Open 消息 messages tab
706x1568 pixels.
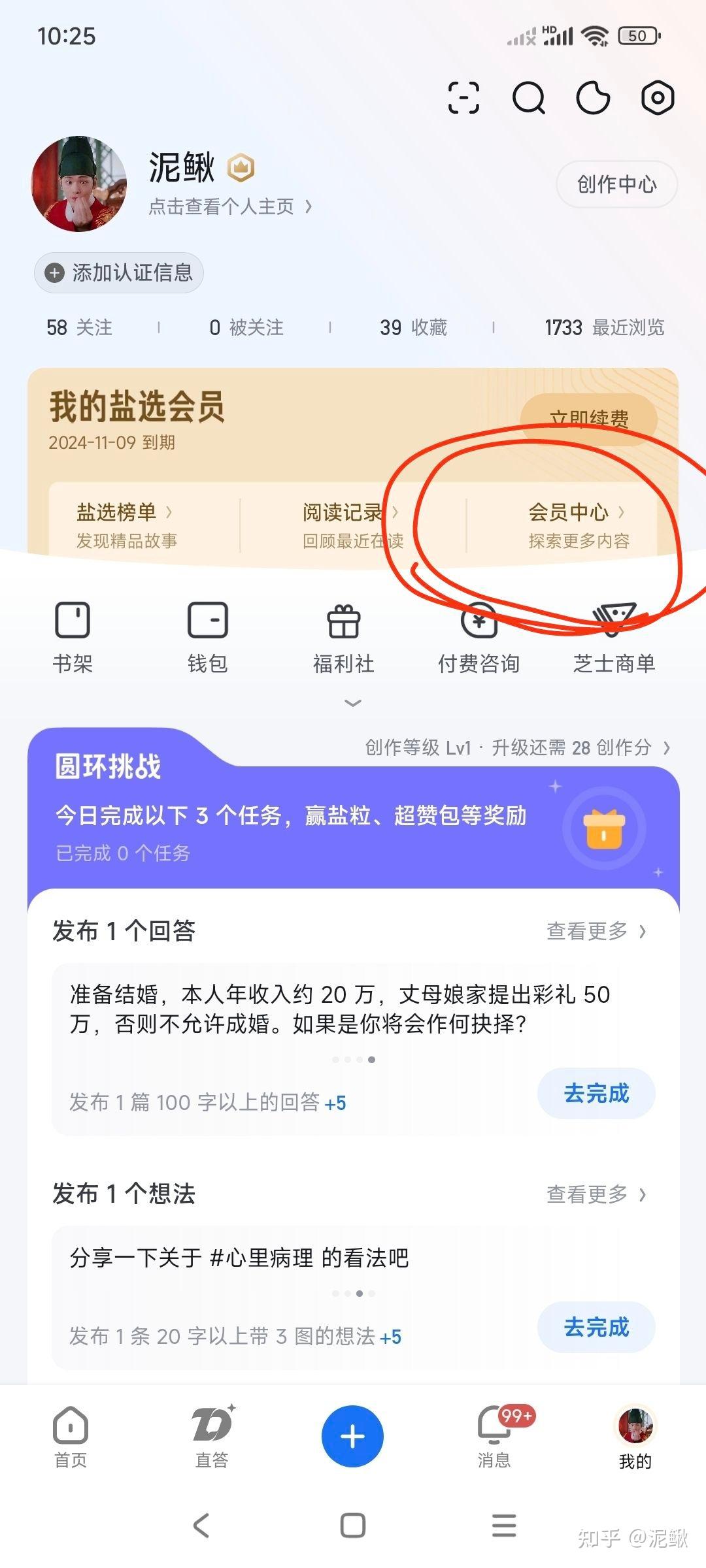[494, 1436]
